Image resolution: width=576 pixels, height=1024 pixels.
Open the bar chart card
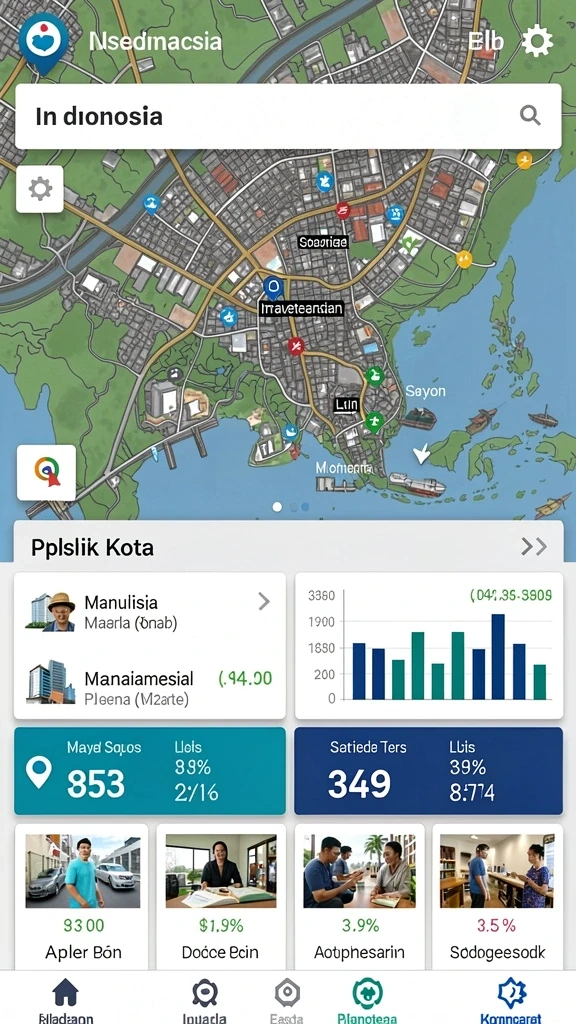429,645
